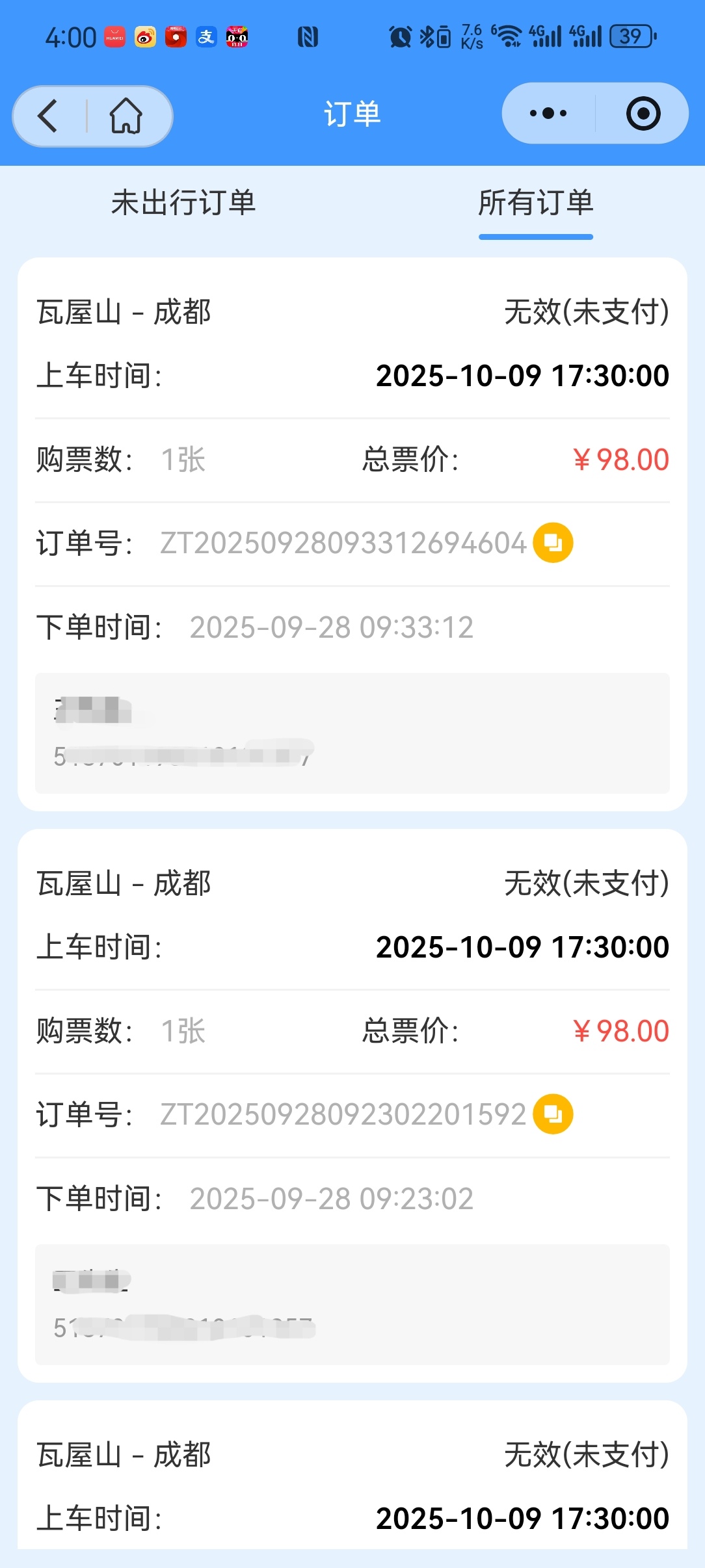The image size is (705, 1568).
Task: Click the Wi-Fi status bar icon
Action: coord(509,36)
